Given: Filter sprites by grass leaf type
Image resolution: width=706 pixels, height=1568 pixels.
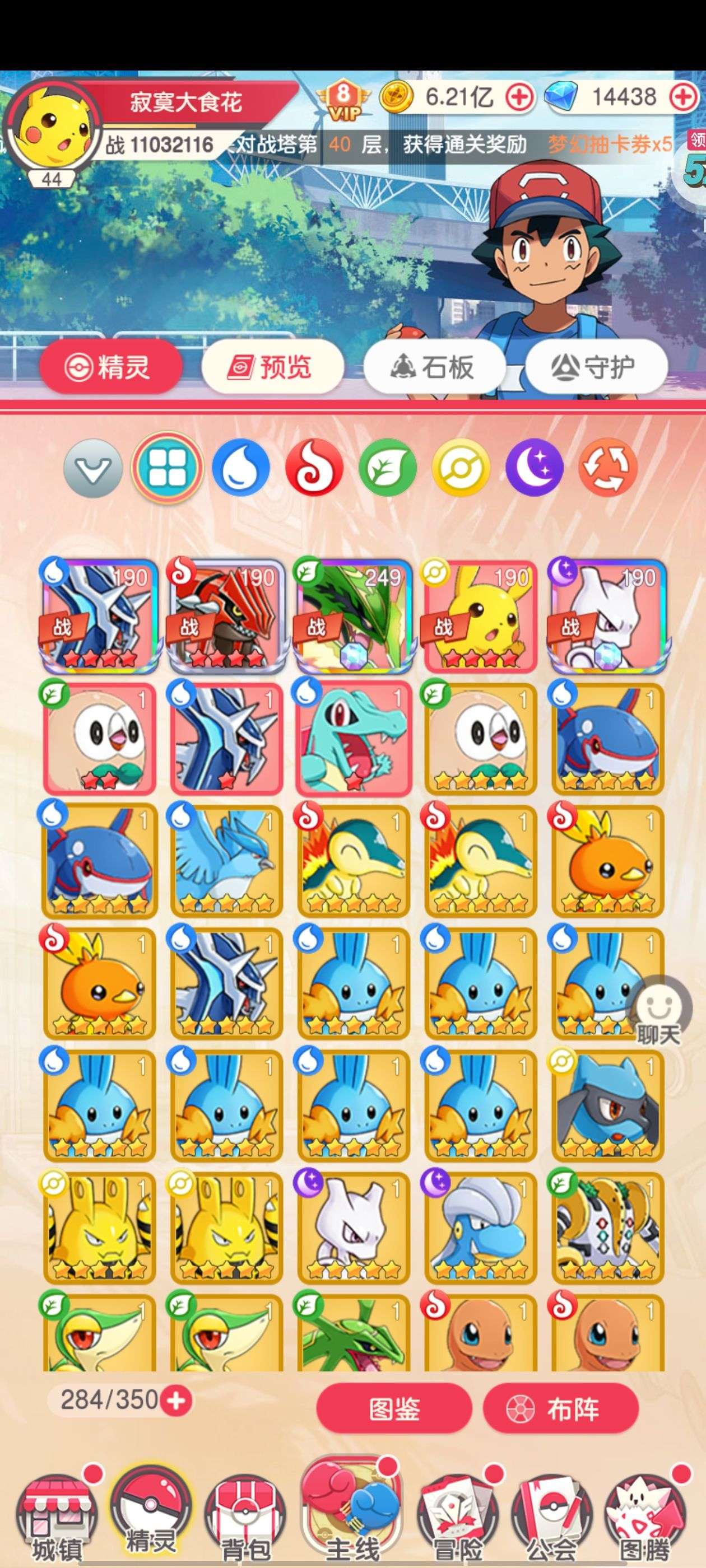Looking at the screenshot, I should (x=387, y=468).
